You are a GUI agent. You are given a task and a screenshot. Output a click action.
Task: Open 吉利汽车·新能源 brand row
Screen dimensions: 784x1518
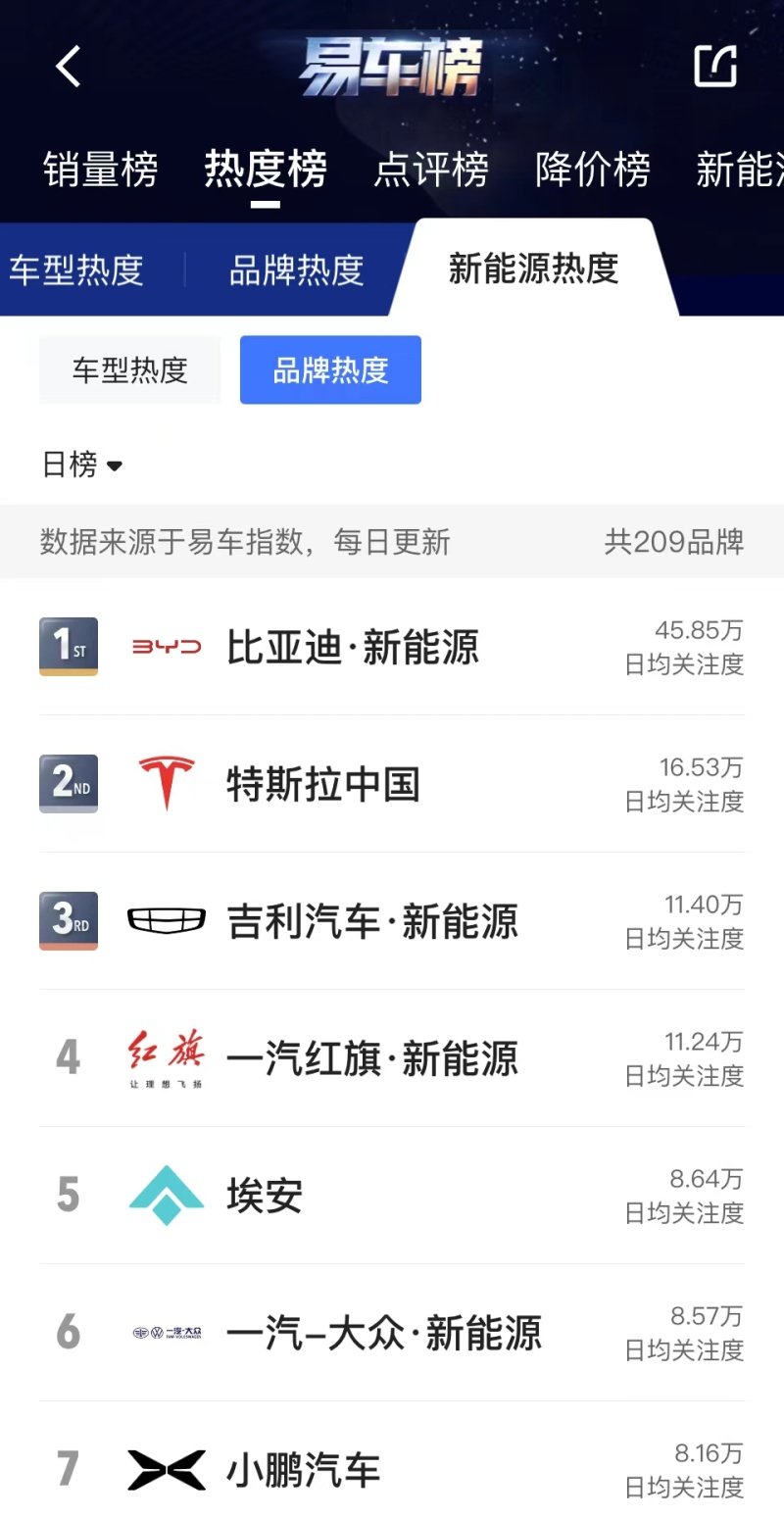[x=392, y=921]
